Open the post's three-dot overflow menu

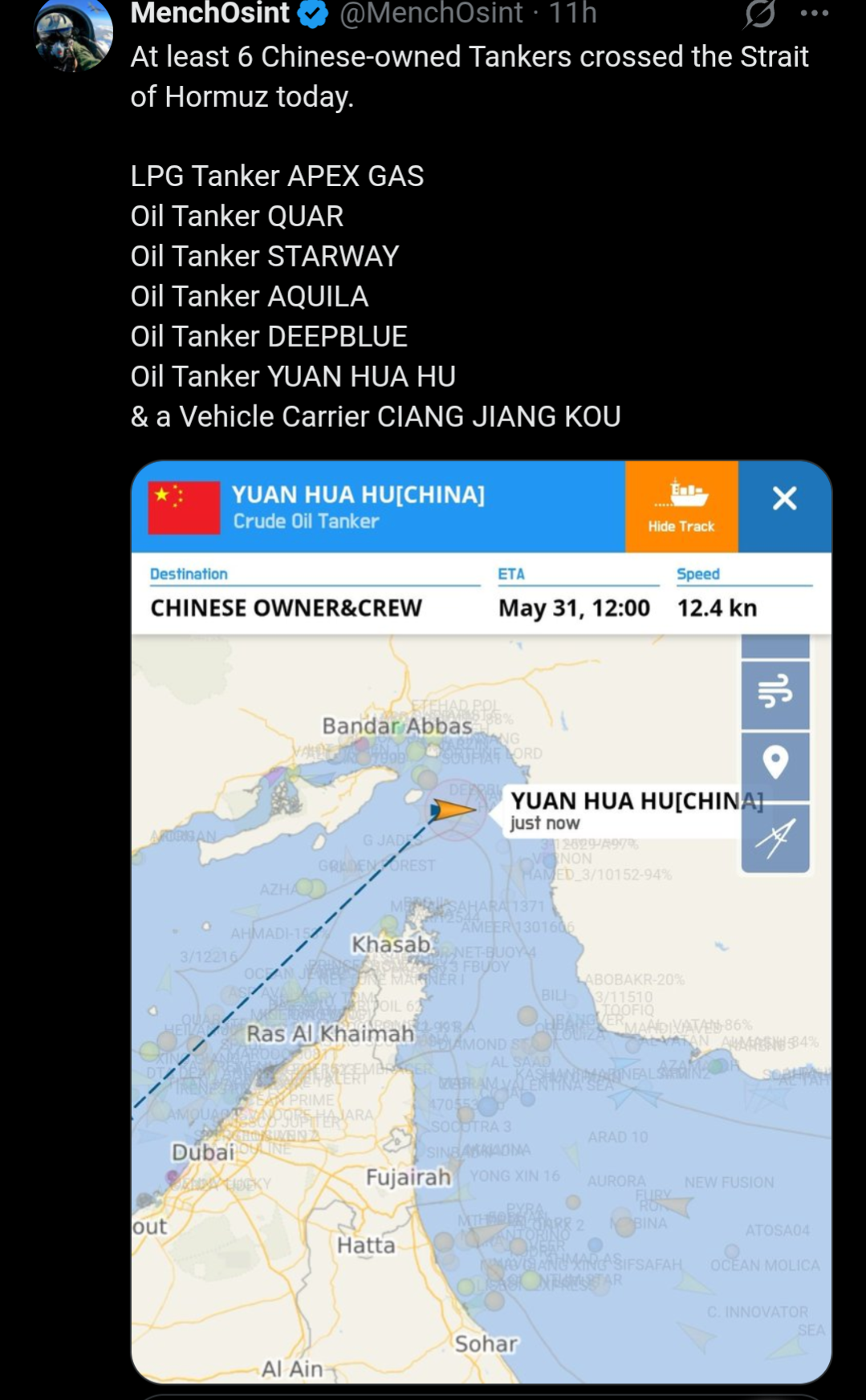pyautogui.click(x=815, y=14)
